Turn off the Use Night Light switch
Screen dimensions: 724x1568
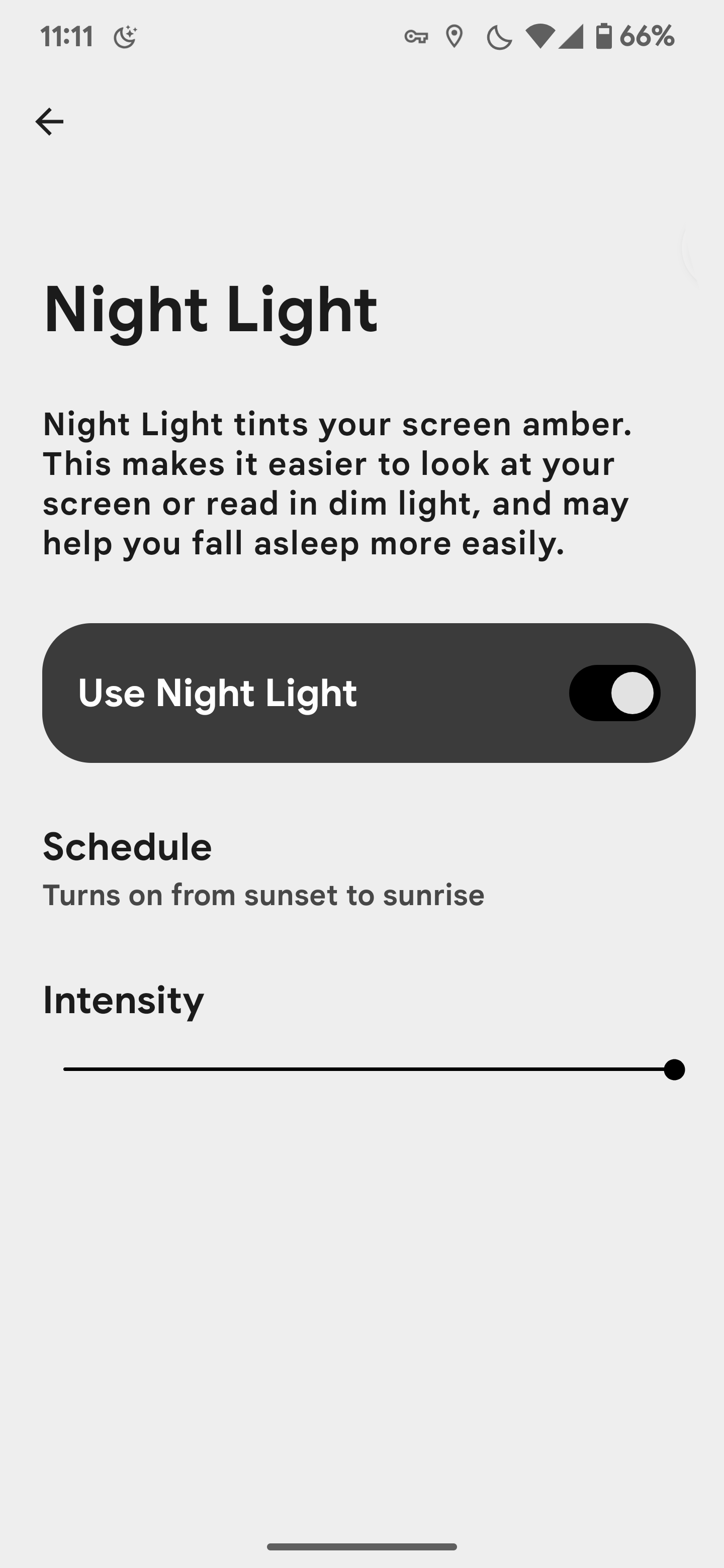pos(614,693)
